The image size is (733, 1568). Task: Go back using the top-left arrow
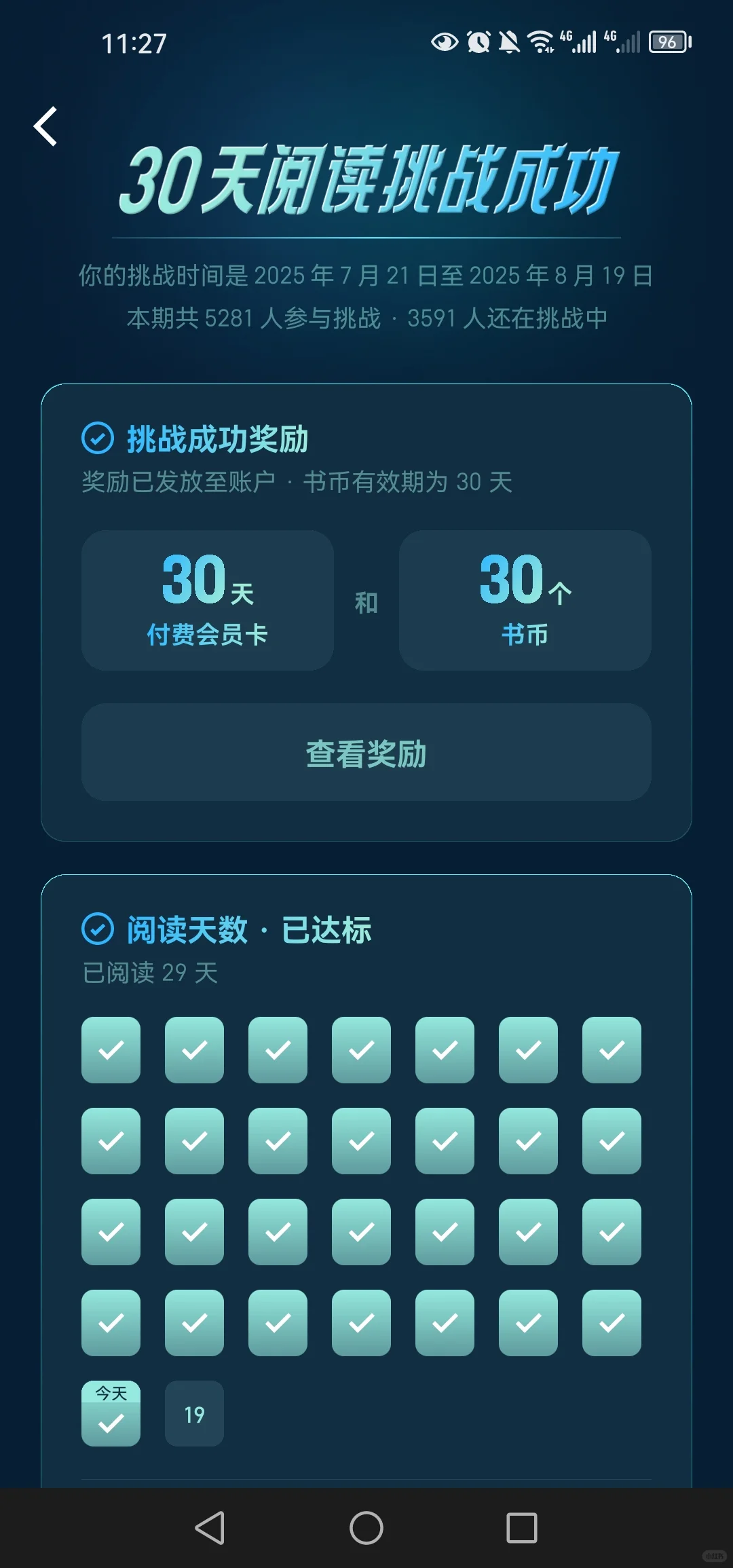click(x=45, y=126)
